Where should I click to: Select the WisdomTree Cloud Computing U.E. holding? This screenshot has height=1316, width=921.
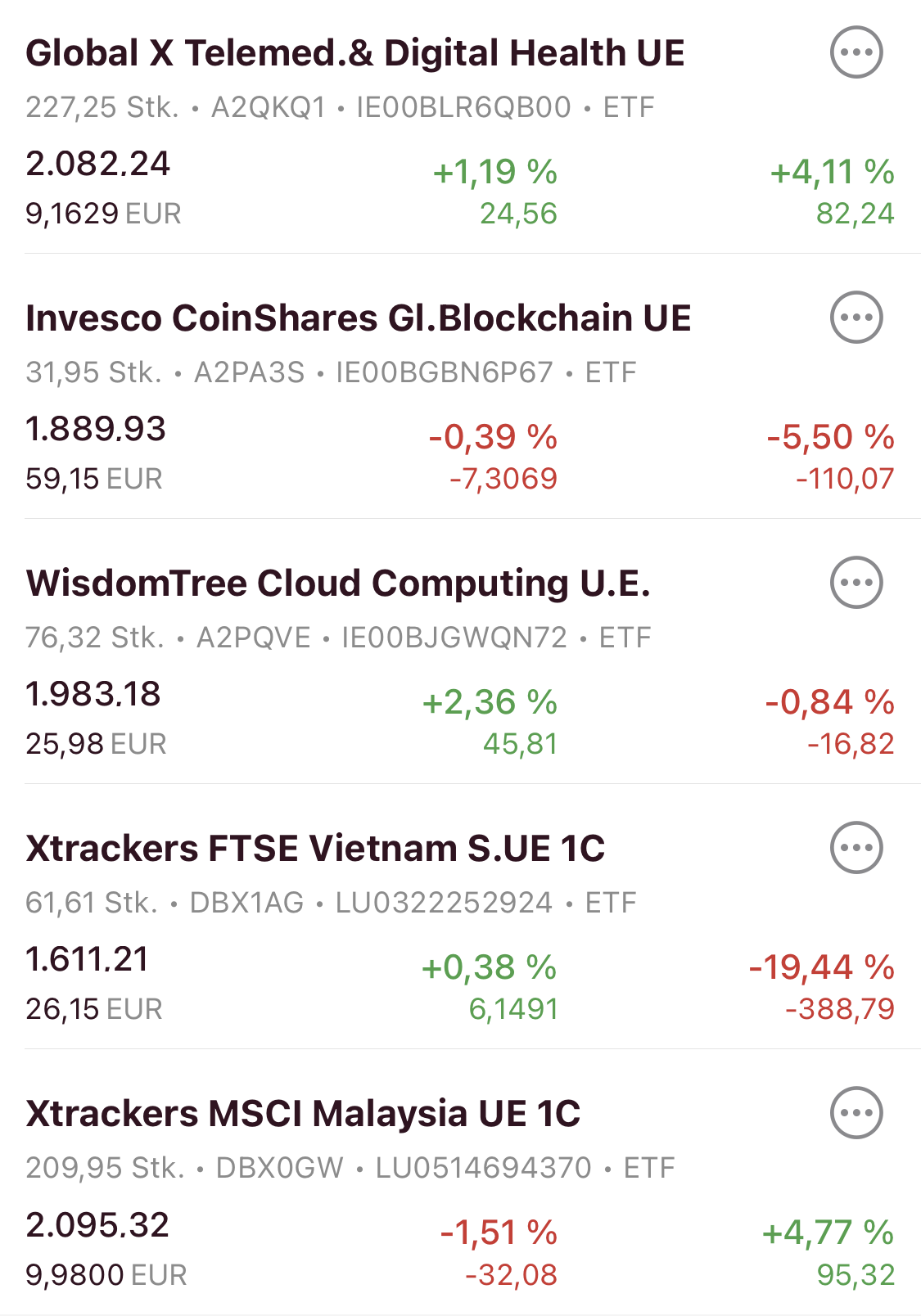pyautogui.click(x=337, y=584)
